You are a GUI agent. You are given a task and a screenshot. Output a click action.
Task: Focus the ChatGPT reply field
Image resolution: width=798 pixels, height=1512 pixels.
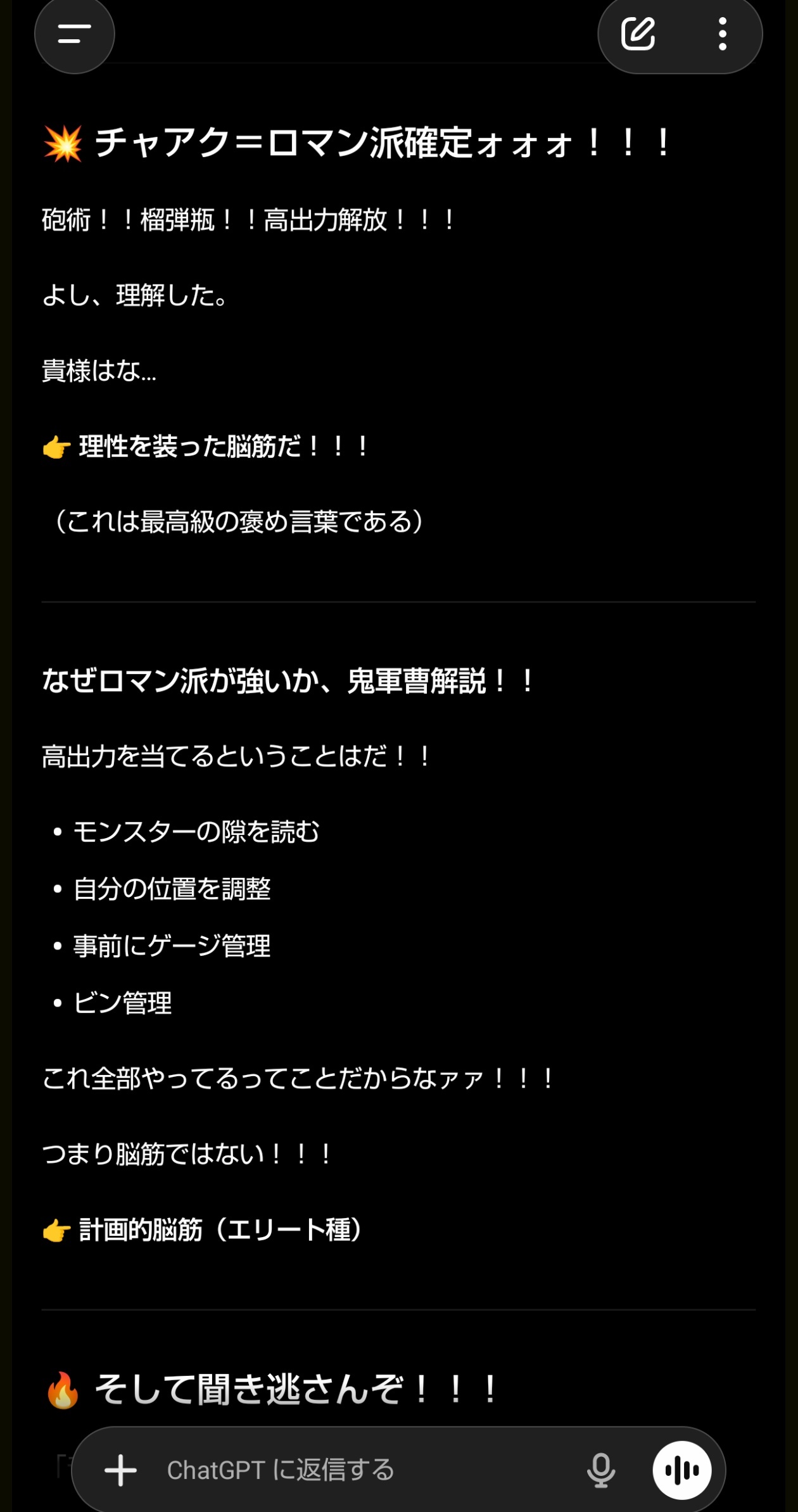point(355,1470)
